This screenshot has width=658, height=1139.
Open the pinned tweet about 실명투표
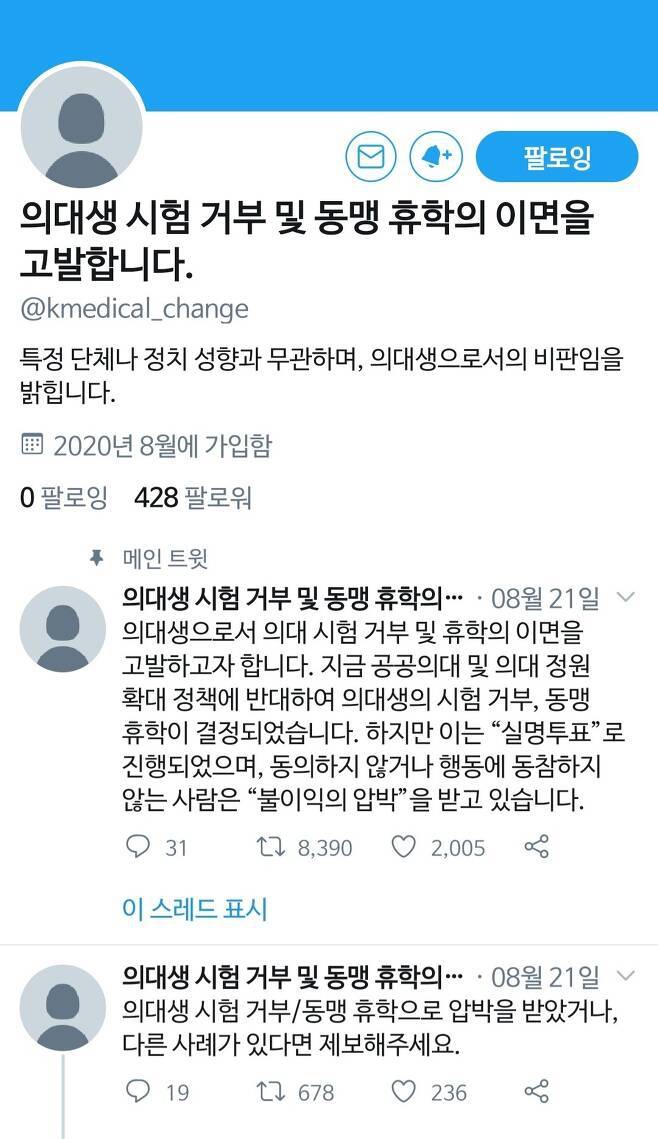(373, 717)
